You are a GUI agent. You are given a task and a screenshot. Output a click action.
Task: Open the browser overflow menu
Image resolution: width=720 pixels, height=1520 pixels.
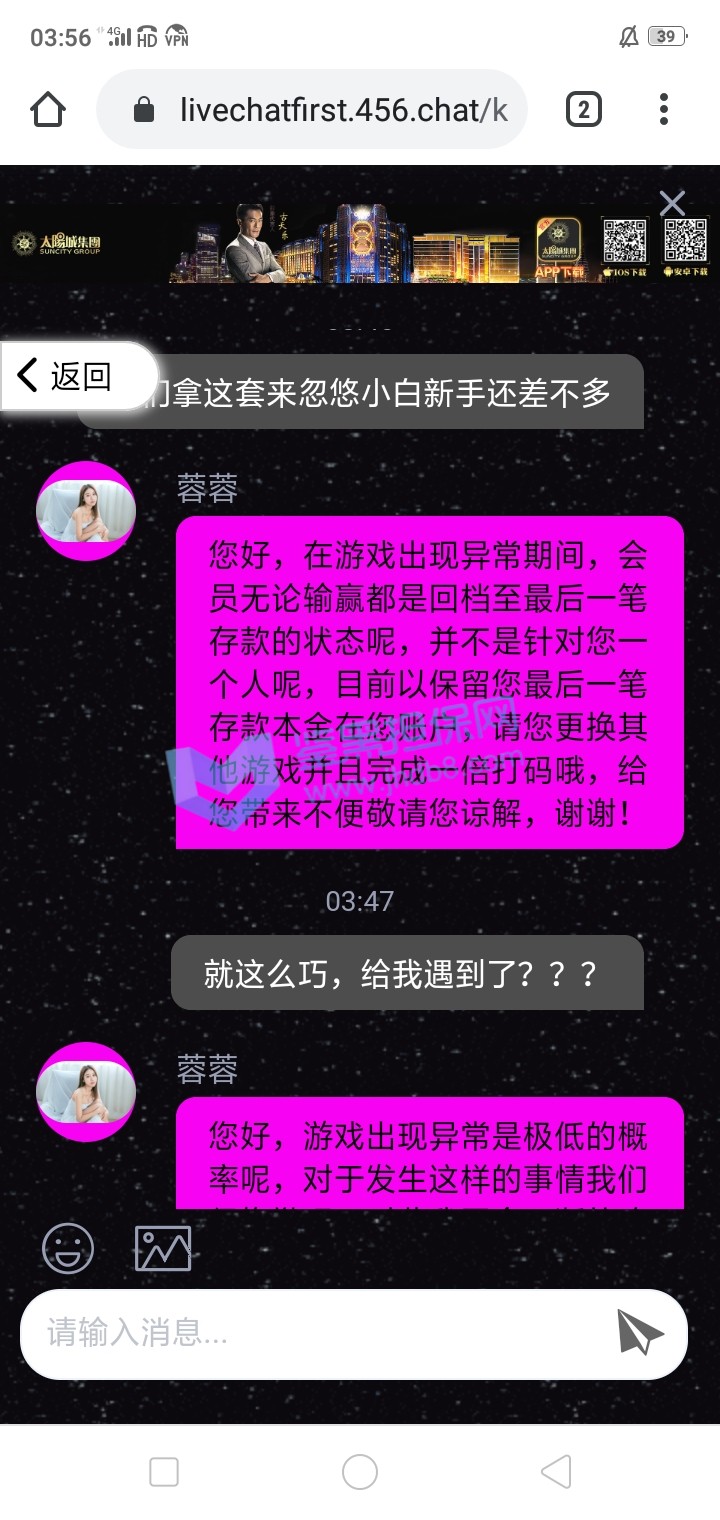tap(664, 110)
